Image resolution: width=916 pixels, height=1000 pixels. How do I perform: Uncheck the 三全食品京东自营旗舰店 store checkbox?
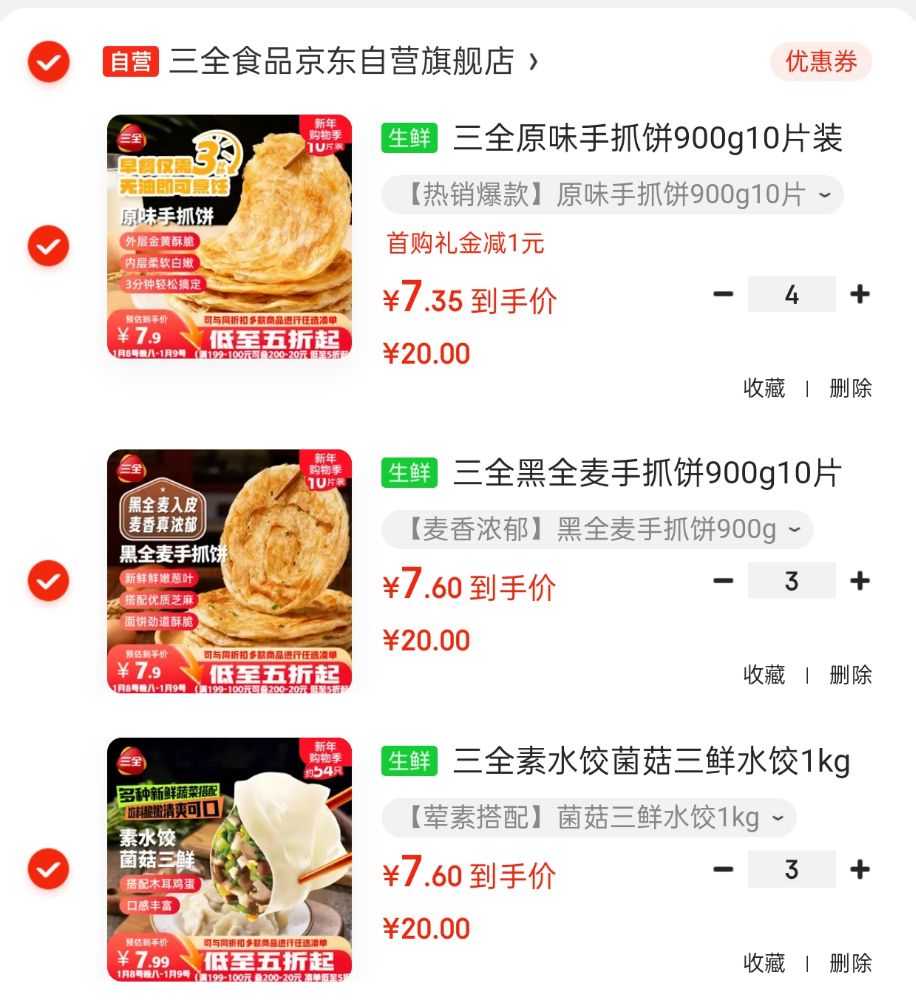coord(48,62)
